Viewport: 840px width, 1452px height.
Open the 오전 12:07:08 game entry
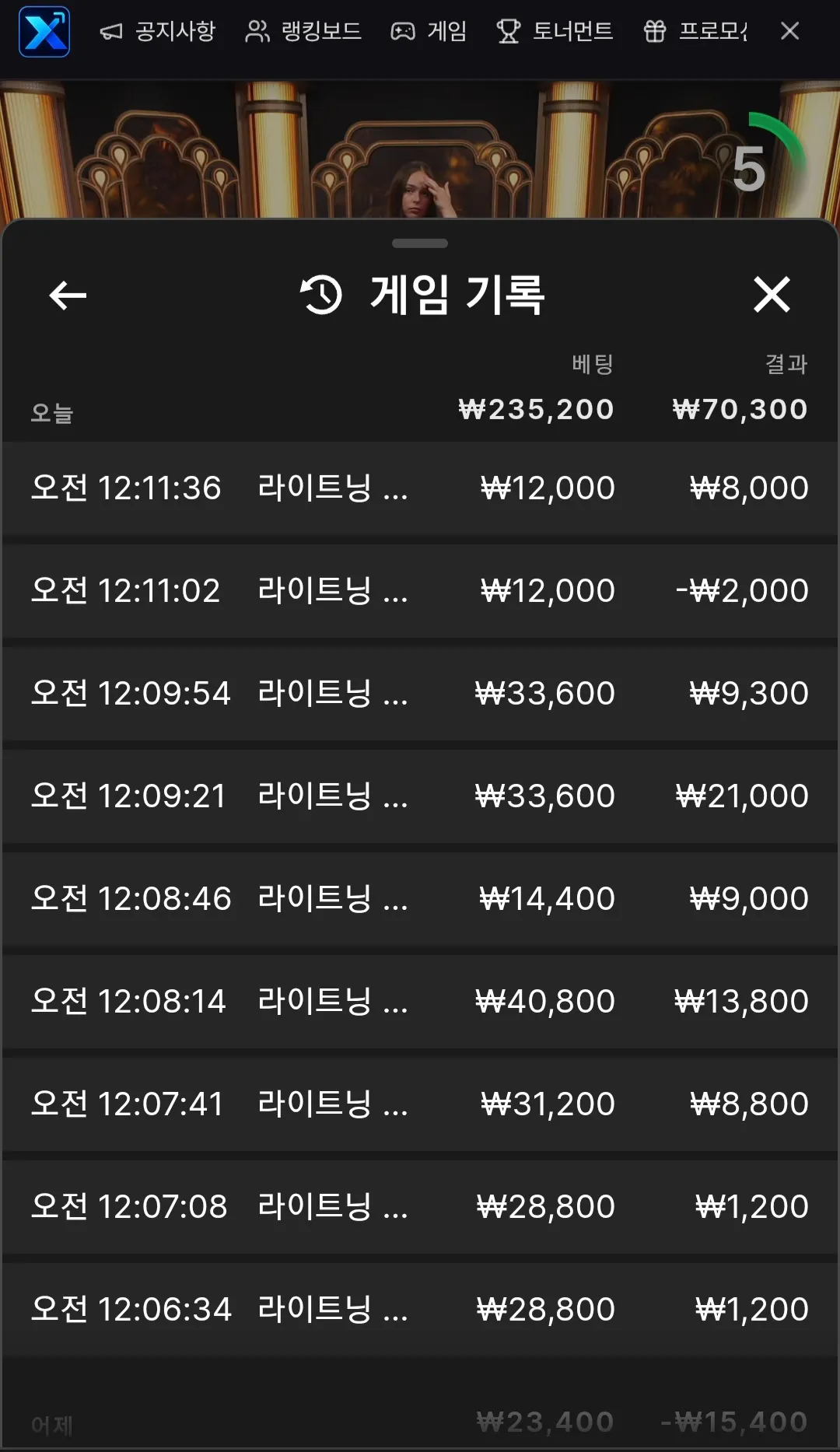coord(420,1207)
